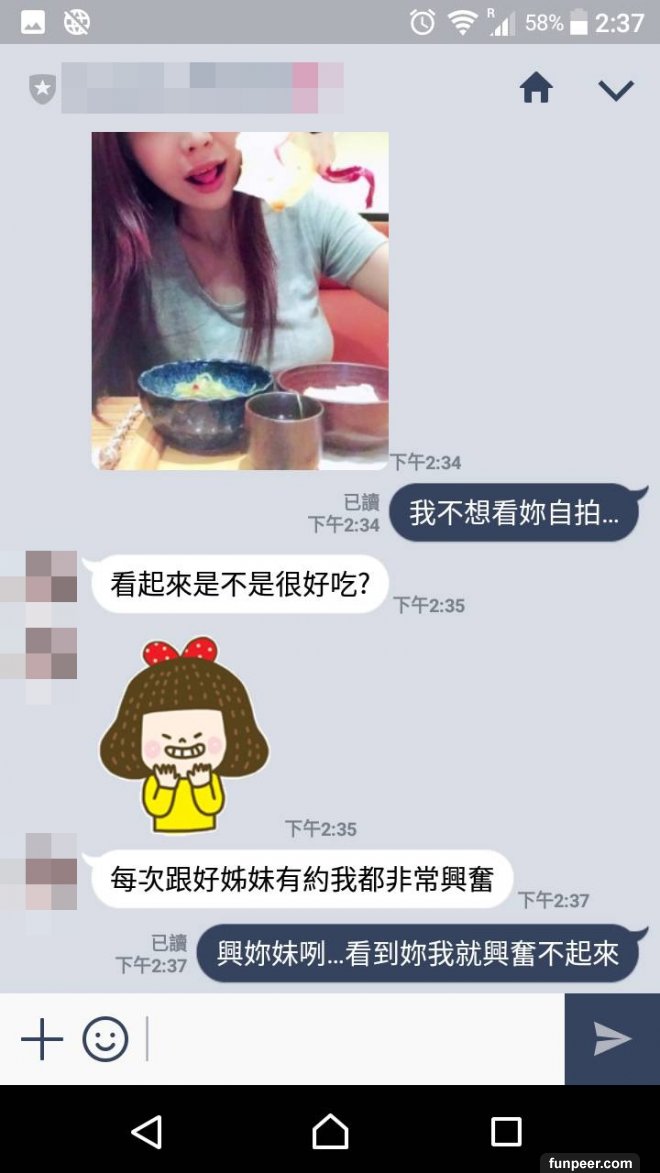
Task: Open the plus attachment menu
Action: [x=42, y=1039]
